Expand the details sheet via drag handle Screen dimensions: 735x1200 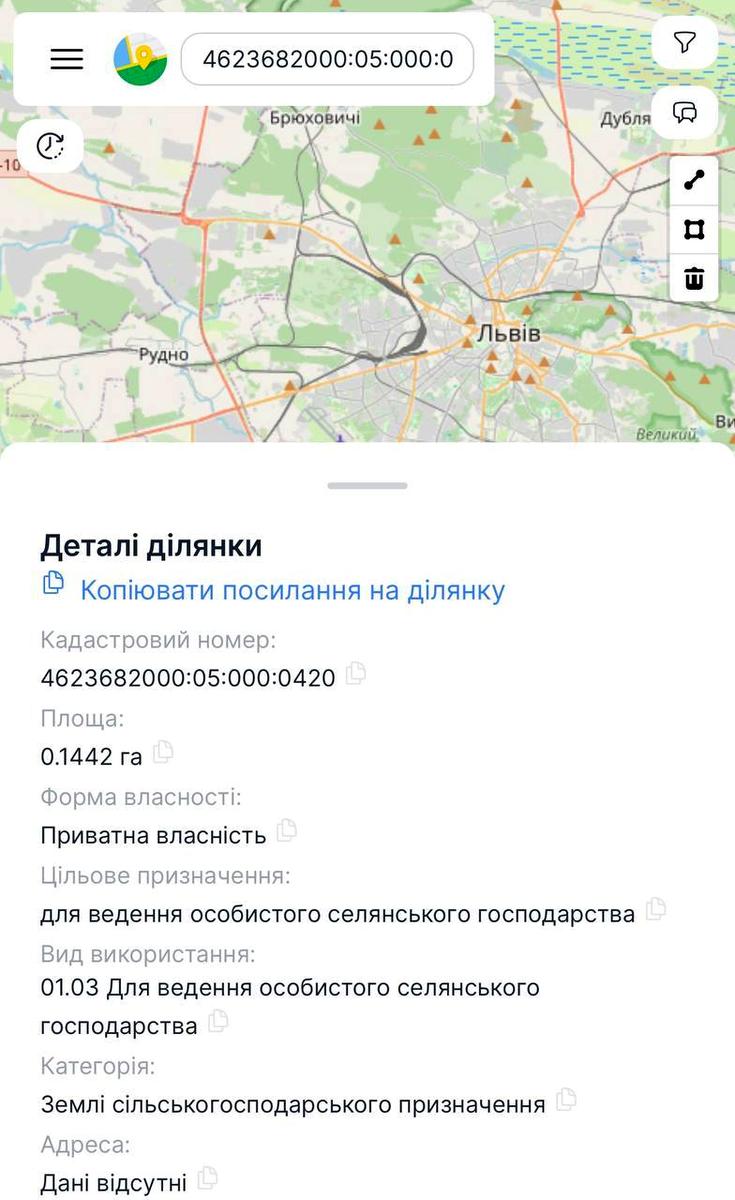367,484
